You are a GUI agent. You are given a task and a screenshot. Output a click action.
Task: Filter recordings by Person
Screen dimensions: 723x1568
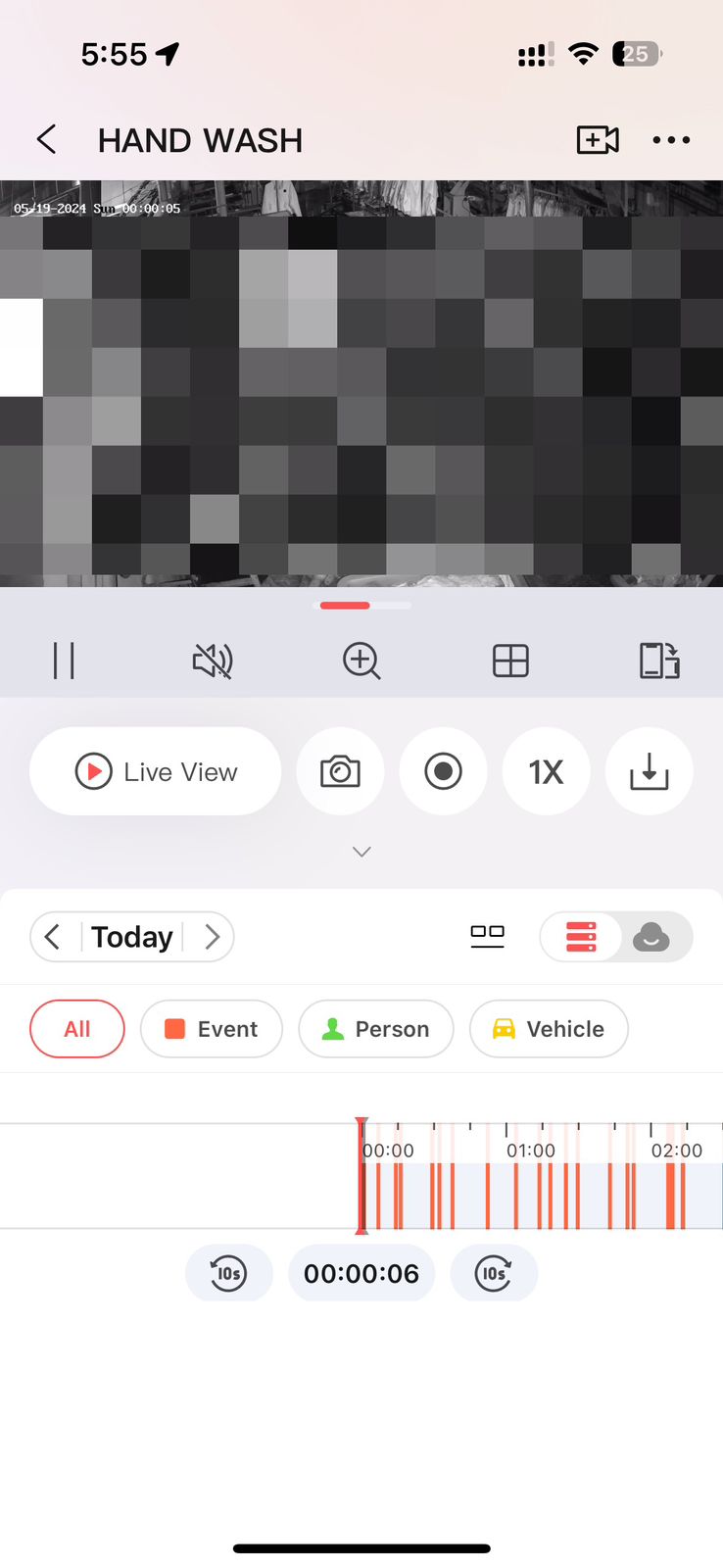(375, 1029)
